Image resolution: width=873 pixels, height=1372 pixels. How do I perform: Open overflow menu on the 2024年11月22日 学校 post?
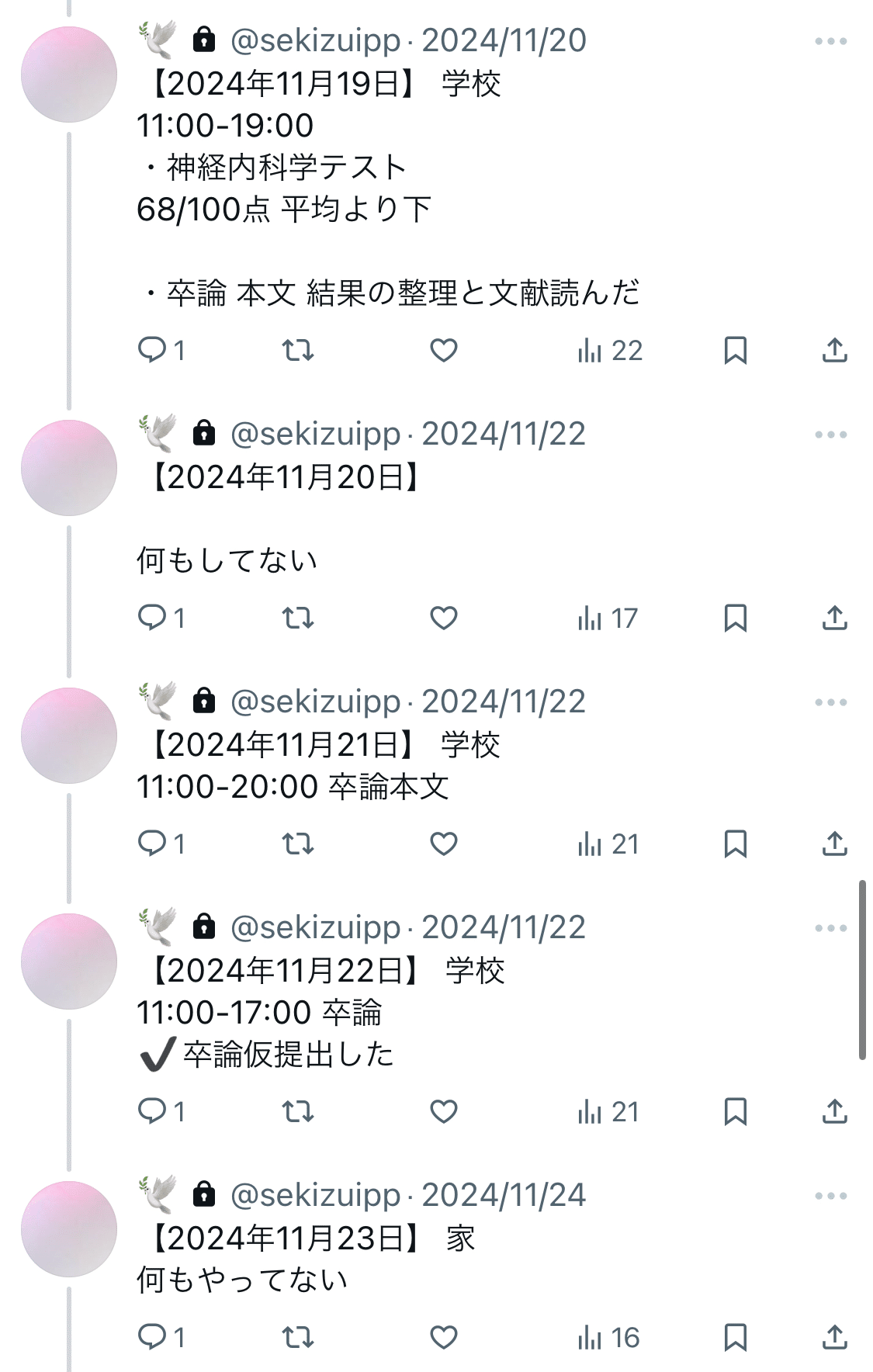830,928
